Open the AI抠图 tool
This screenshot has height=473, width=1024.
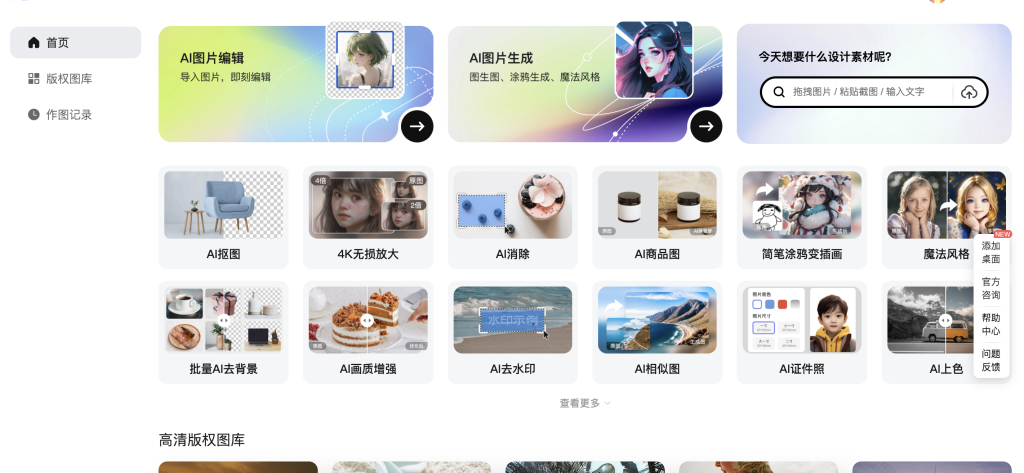[223, 217]
